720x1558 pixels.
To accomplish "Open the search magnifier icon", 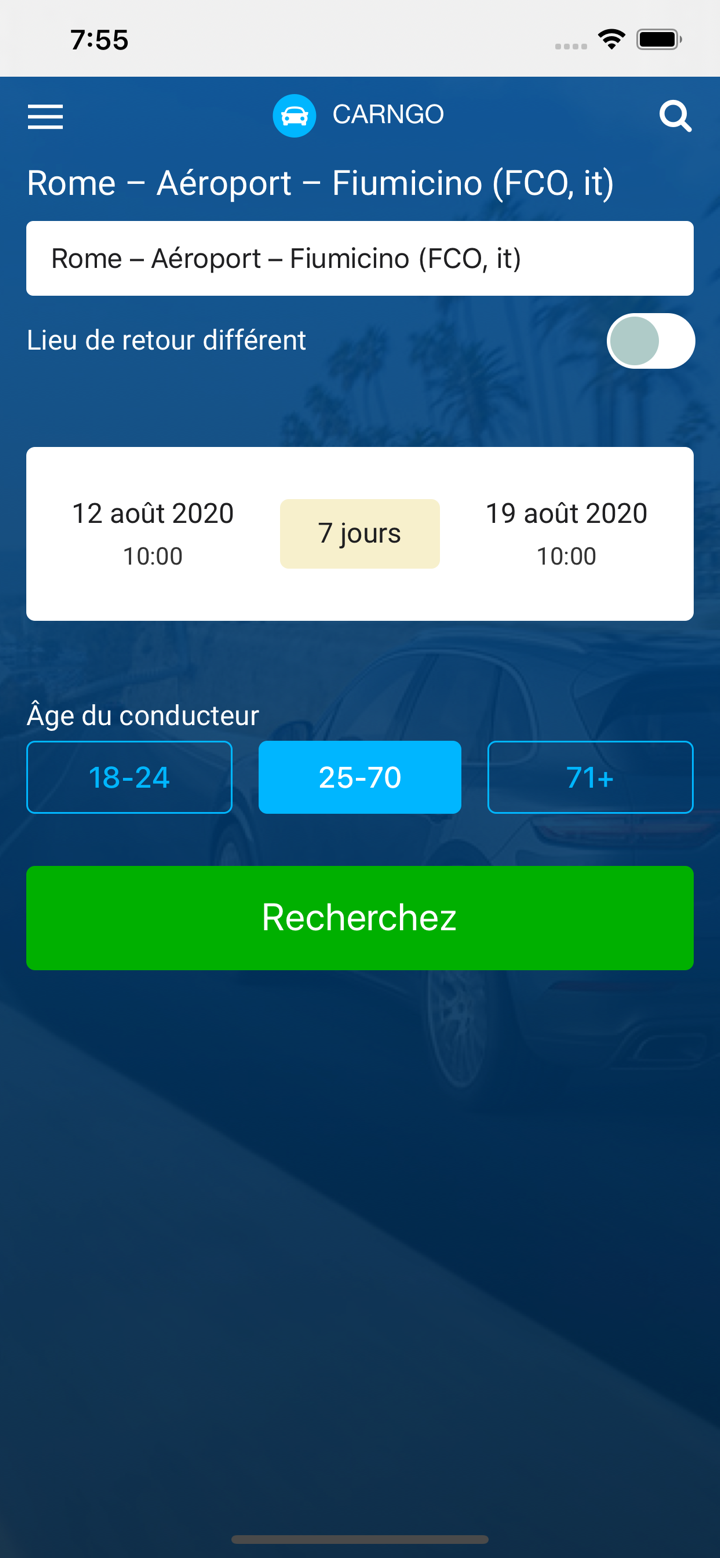I will [x=676, y=116].
